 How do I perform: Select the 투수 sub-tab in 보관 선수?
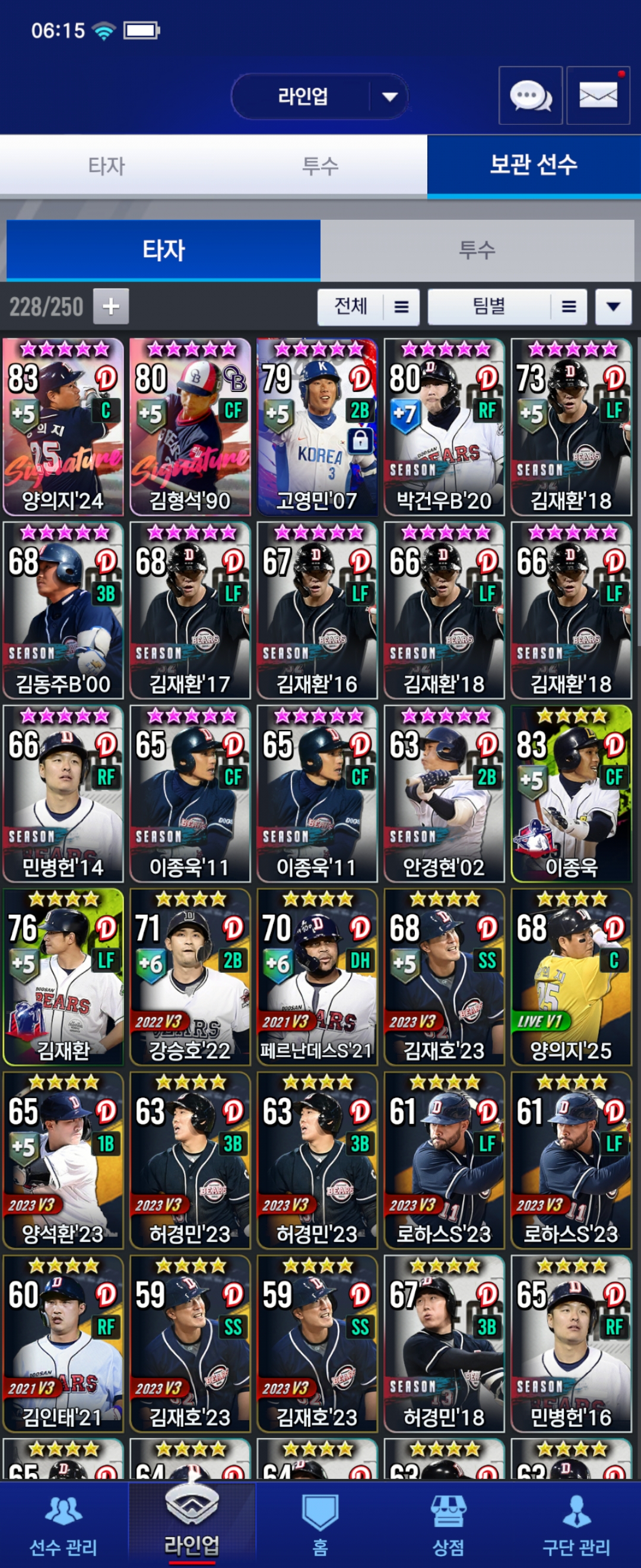coord(477,249)
